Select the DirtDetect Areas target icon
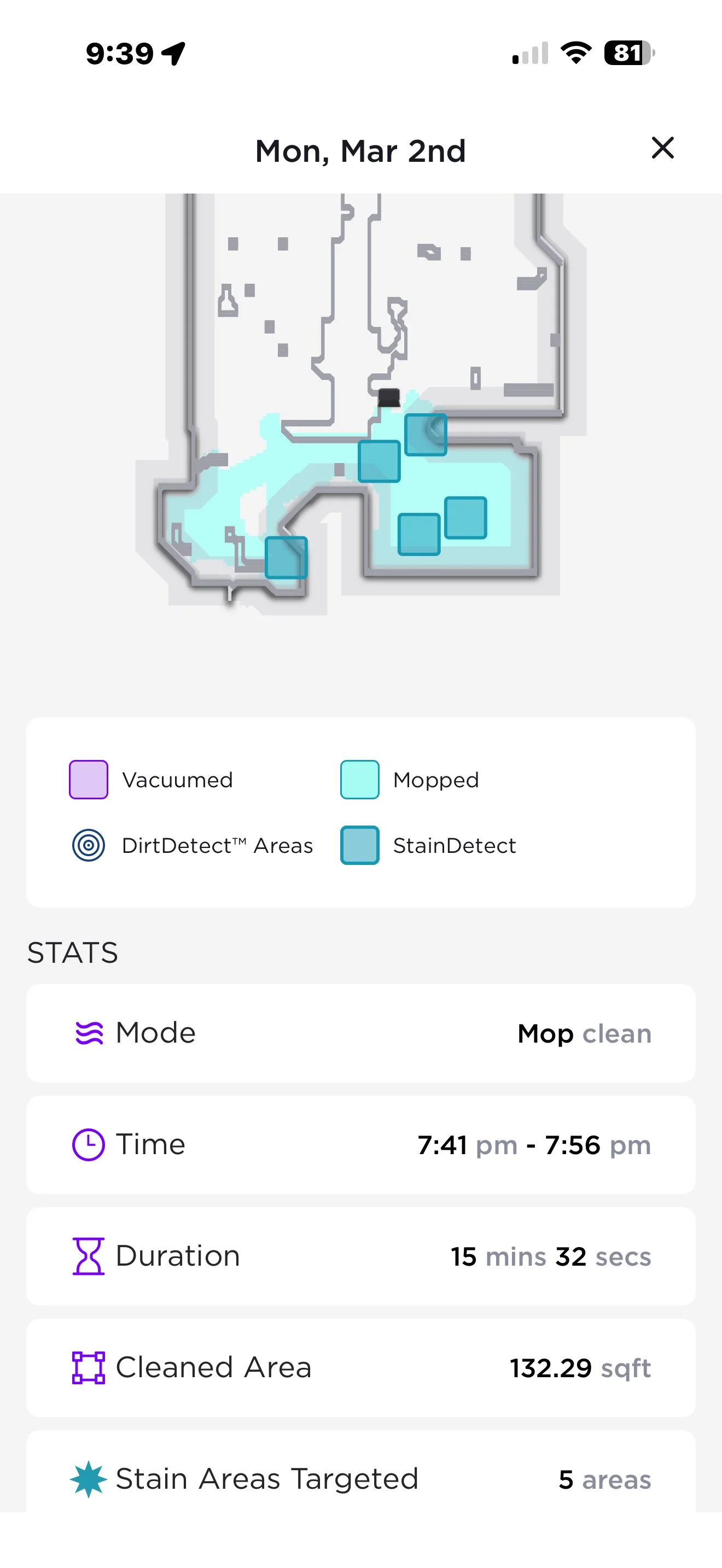Viewport: 722px width, 1568px height. click(87, 845)
